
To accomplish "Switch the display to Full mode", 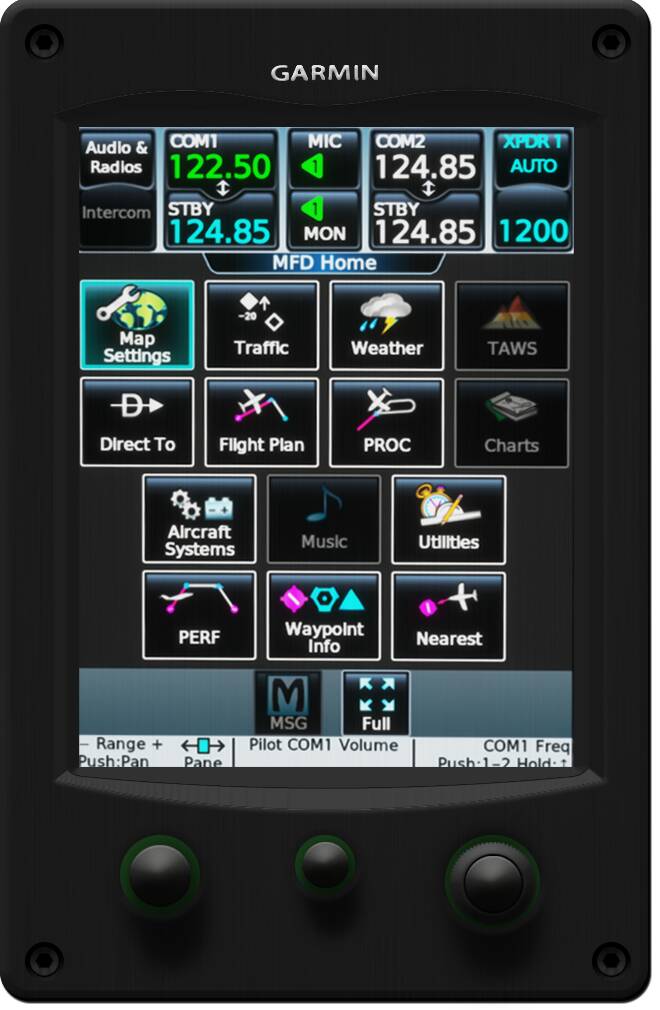I will coord(376,703).
